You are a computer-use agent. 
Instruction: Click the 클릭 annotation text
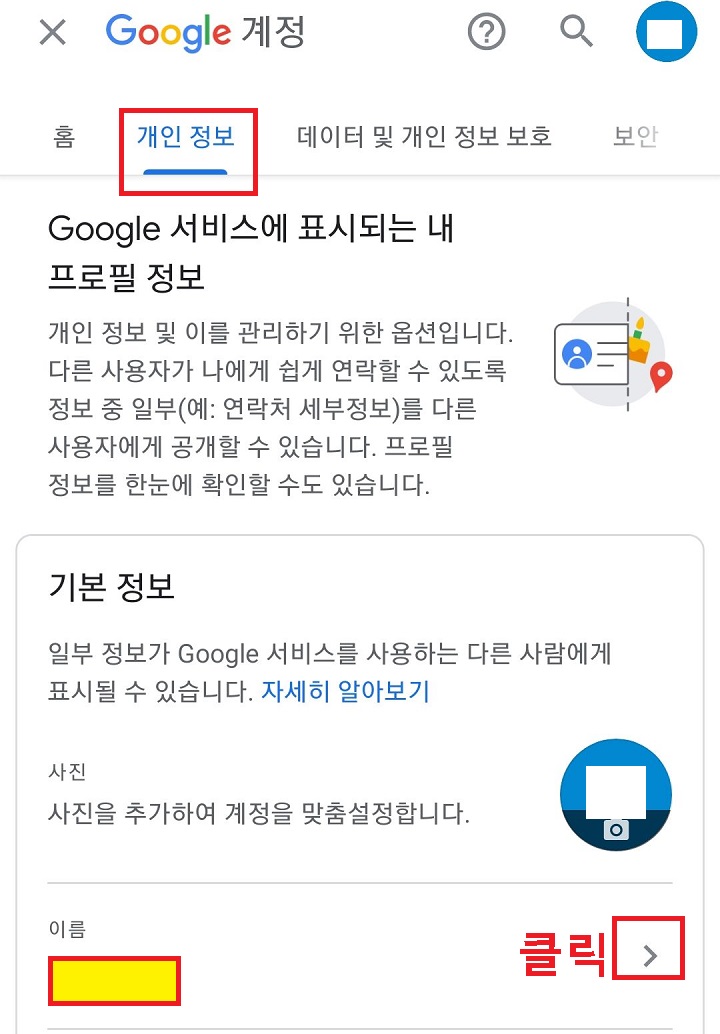(x=562, y=955)
